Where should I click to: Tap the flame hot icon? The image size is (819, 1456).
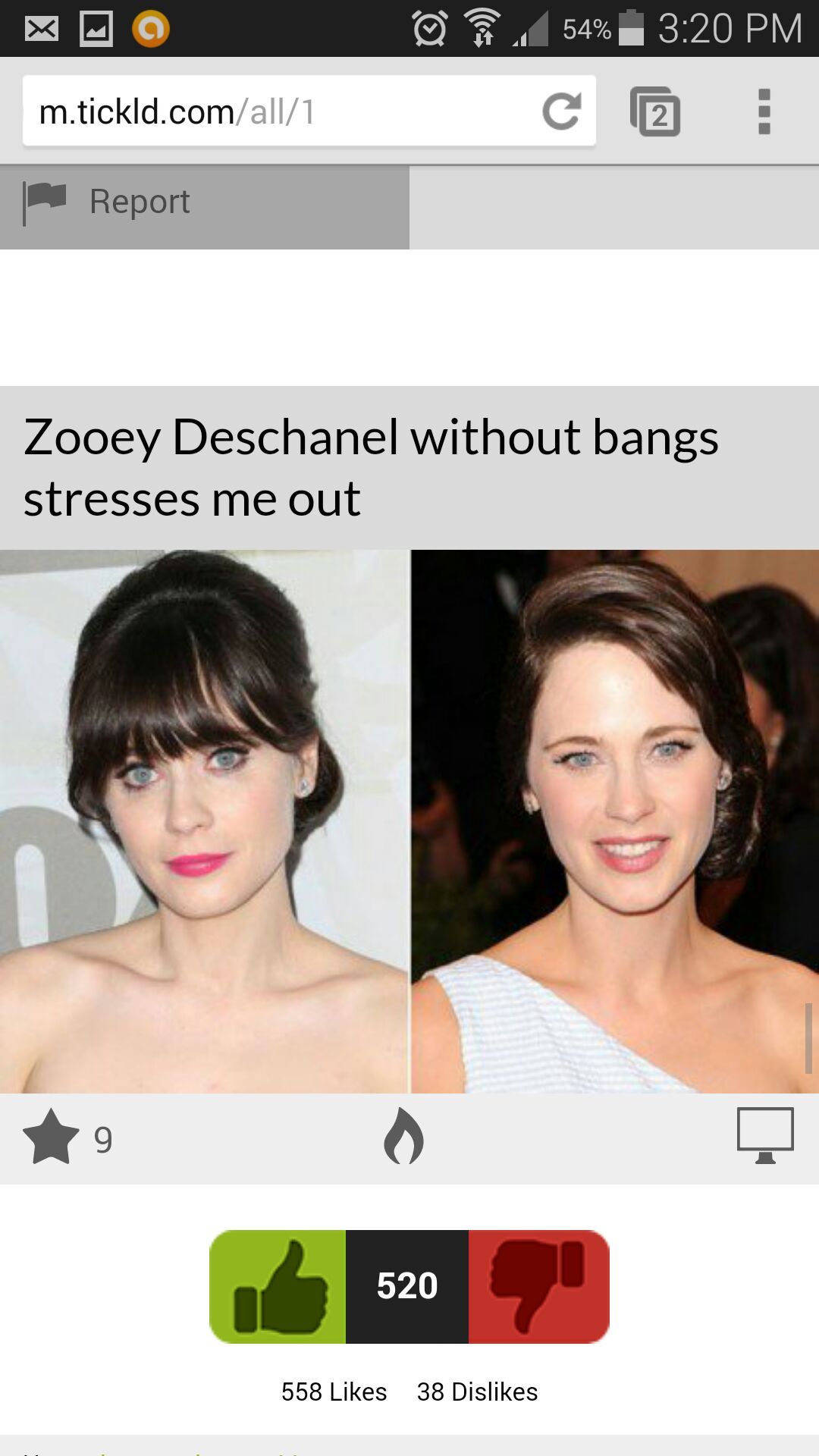click(403, 1137)
